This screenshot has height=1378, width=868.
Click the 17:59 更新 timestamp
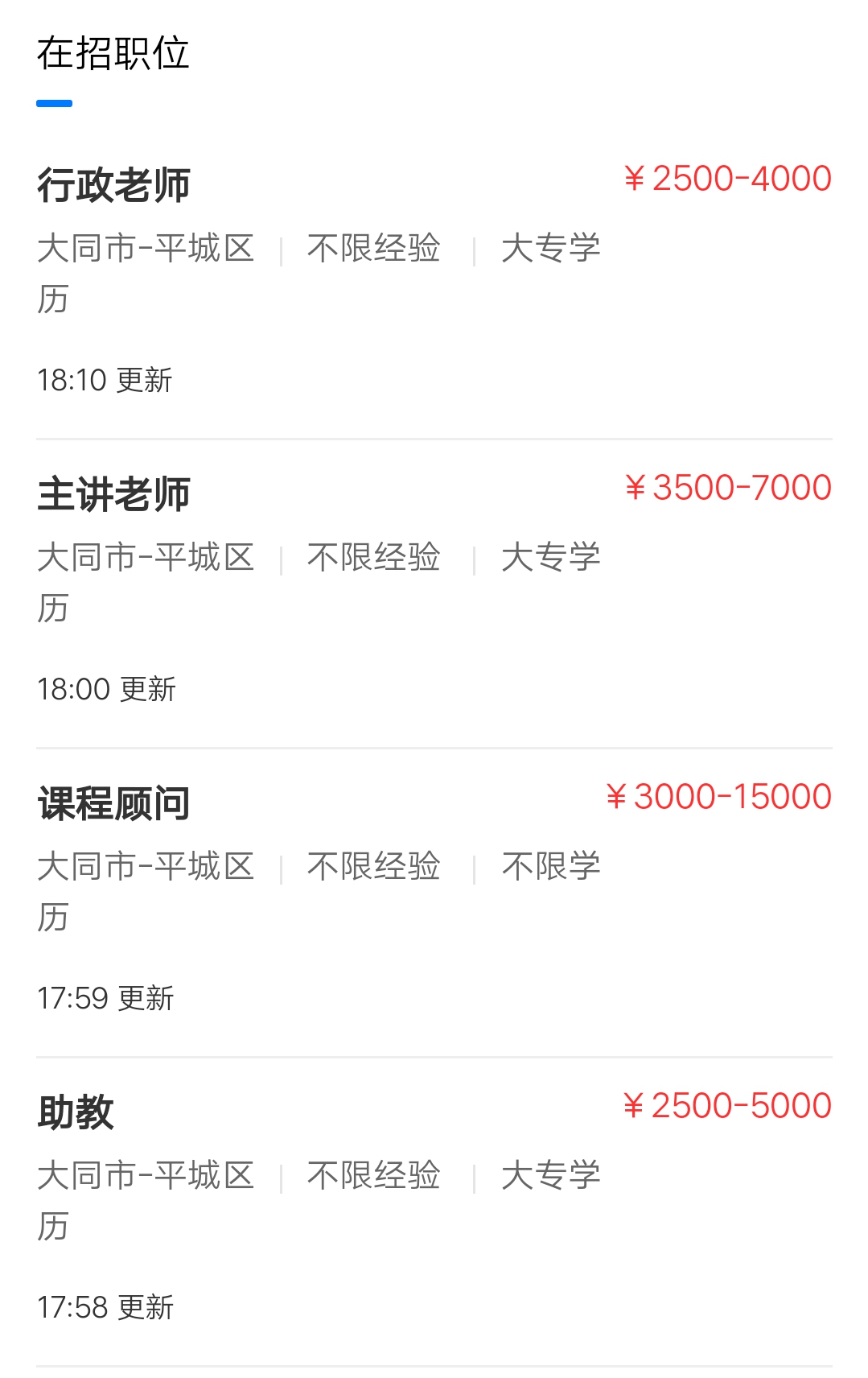coord(105,997)
